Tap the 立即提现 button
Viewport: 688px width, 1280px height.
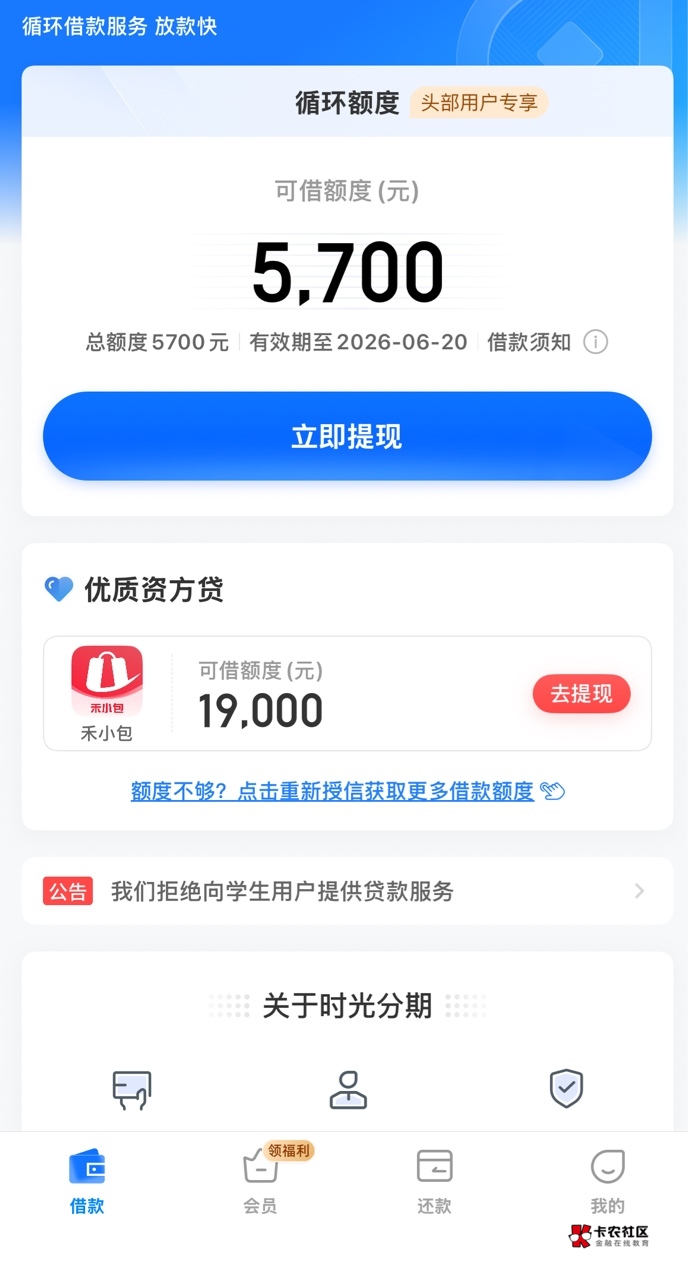347,437
